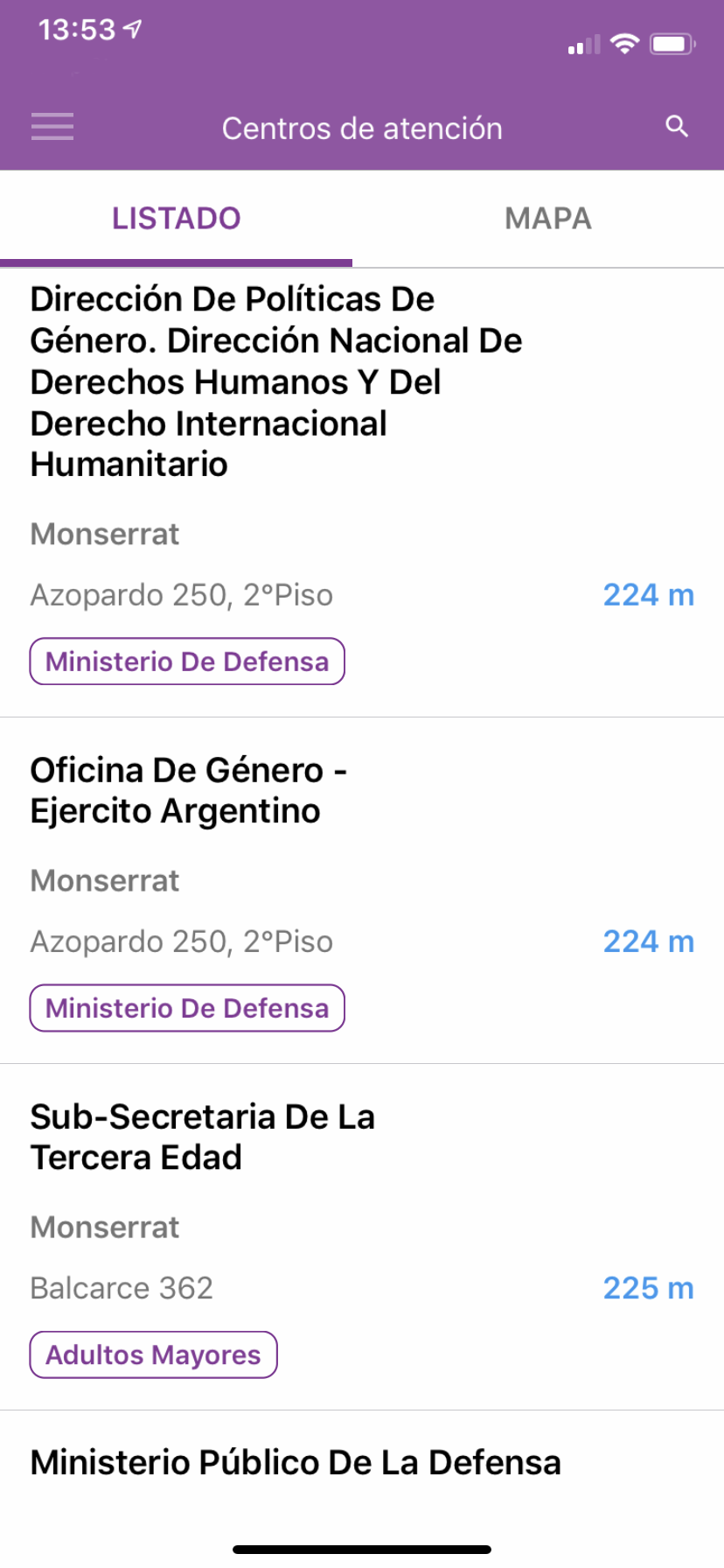This screenshot has height=1568, width=724.
Task: Open Sub-Secretaria De La Tercera Edad
Action: click(202, 1137)
